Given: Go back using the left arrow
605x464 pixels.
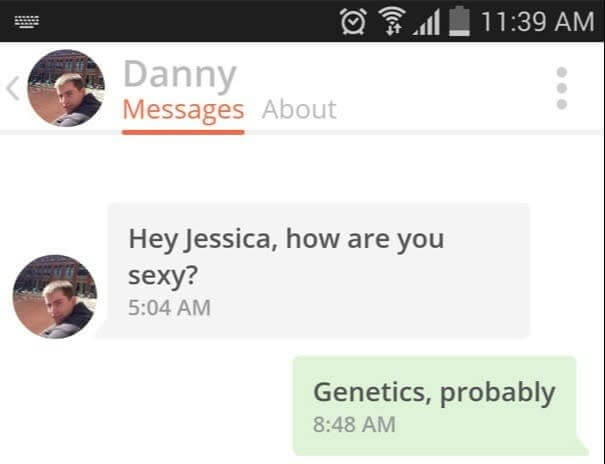Looking at the screenshot, I should point(13,89).
